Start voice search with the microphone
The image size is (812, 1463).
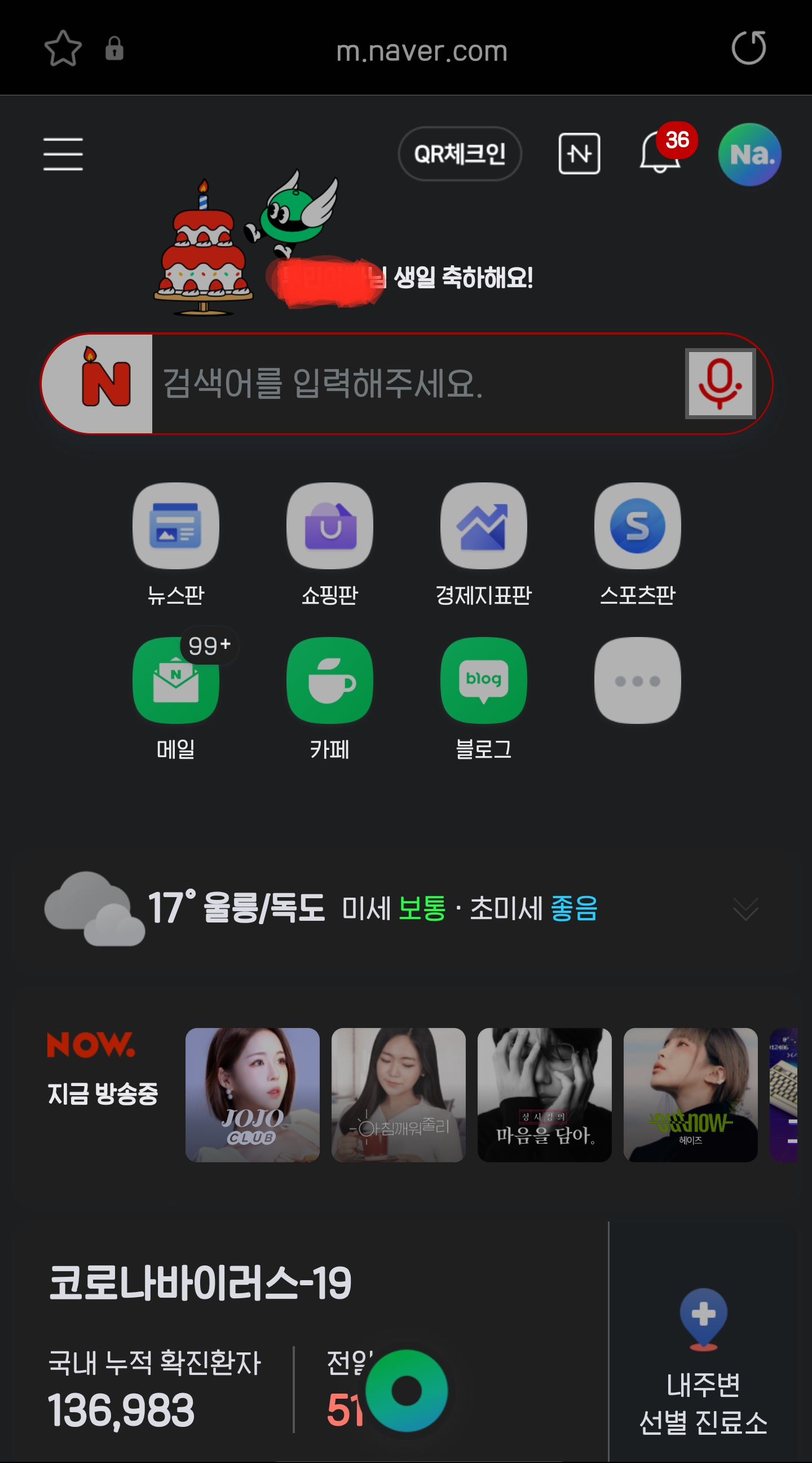click(x=720, y=384)
